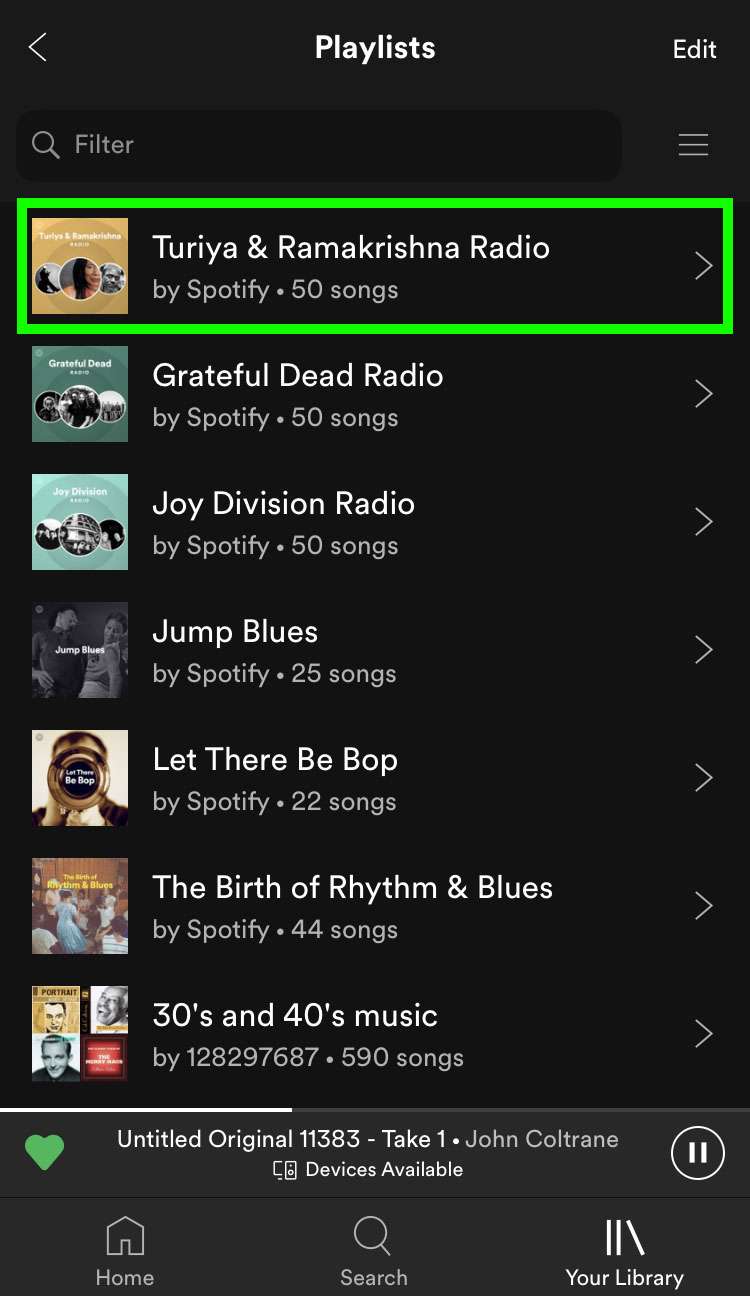
Task: Select Joy Division Radio playlist
Action: [x=375, y=522]
